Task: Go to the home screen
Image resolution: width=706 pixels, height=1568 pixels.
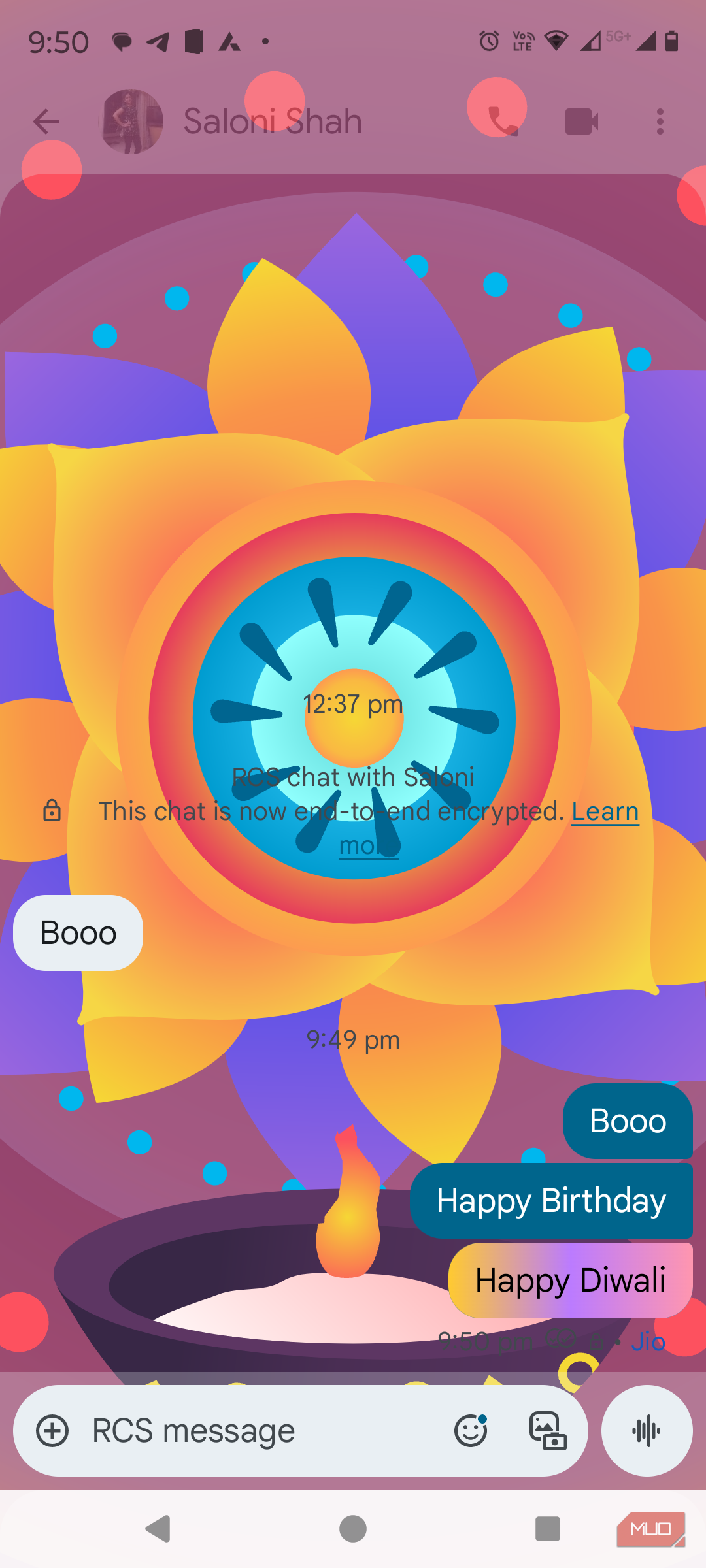Action: click(353, 1529)
